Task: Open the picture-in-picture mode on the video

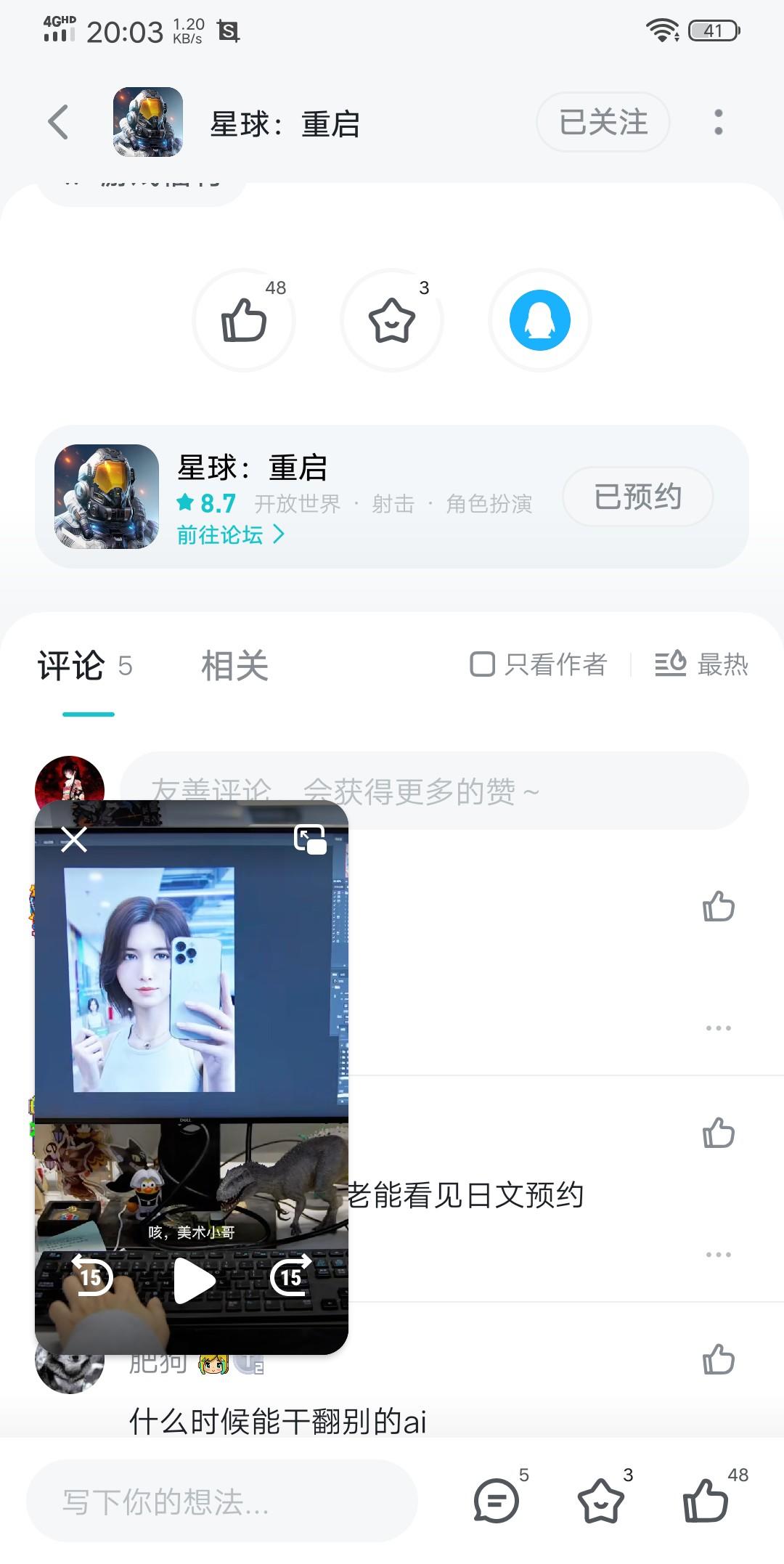Action: 311,839
